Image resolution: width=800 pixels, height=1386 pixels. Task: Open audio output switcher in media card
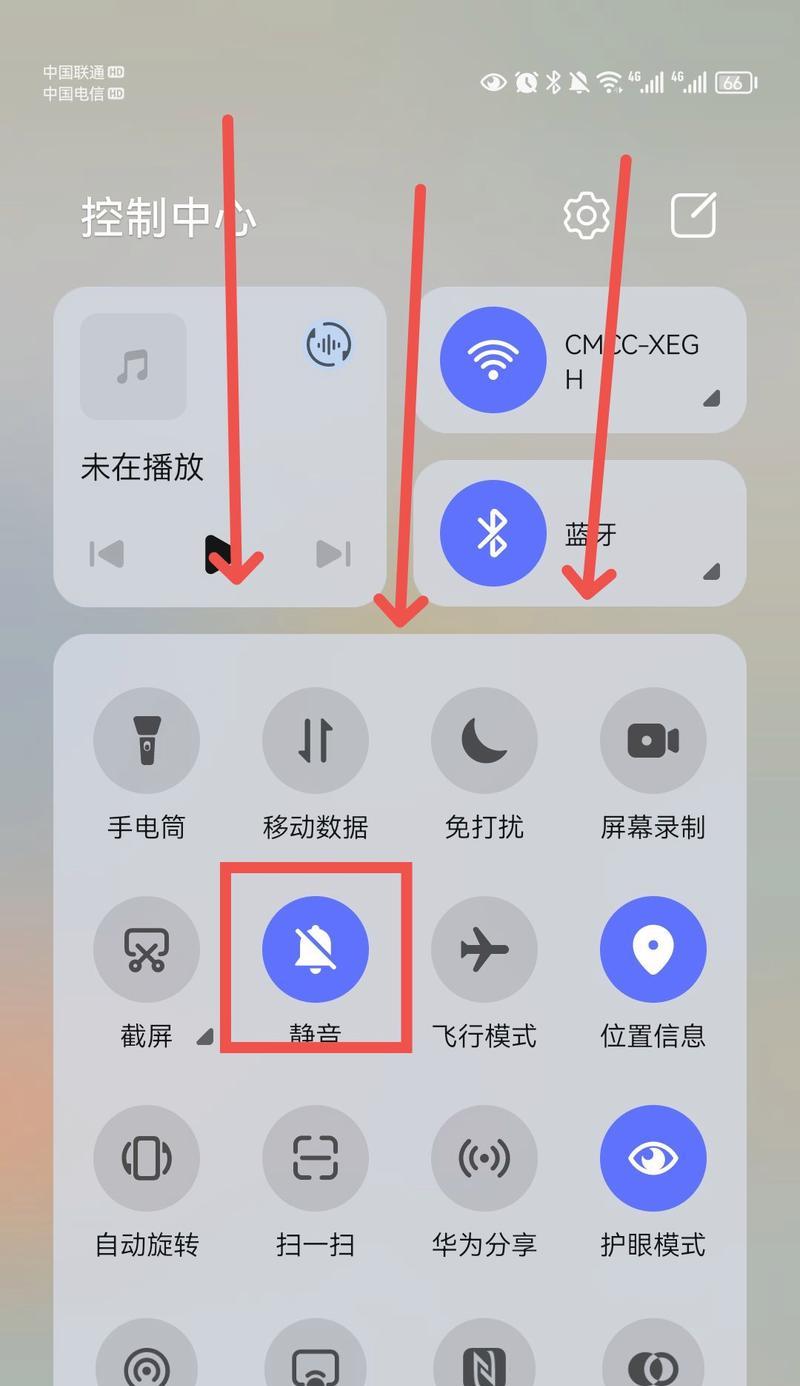click(329, 344)
